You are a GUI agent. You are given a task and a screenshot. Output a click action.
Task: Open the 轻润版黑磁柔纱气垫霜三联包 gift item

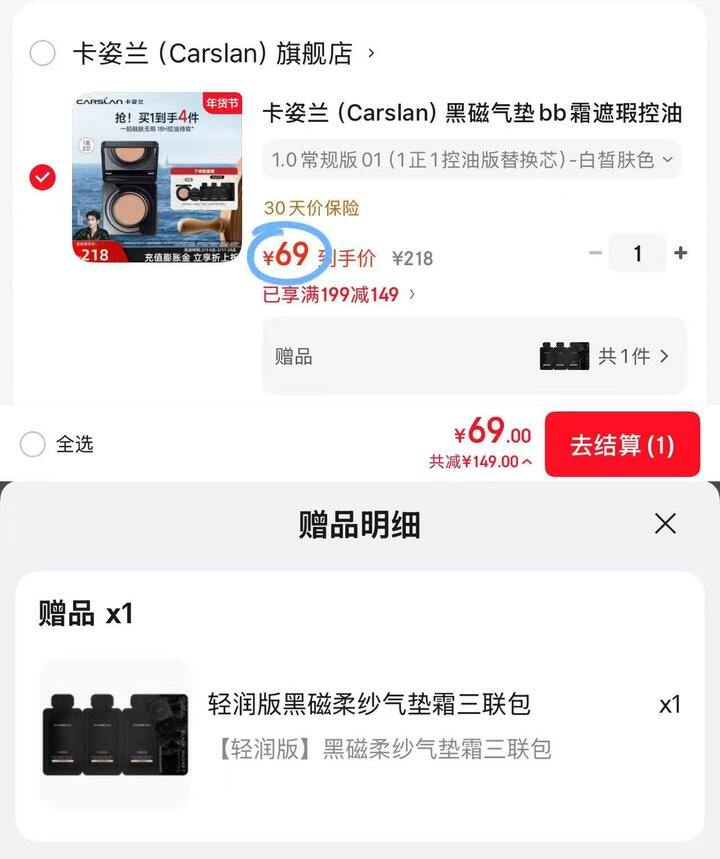point(369,704)
